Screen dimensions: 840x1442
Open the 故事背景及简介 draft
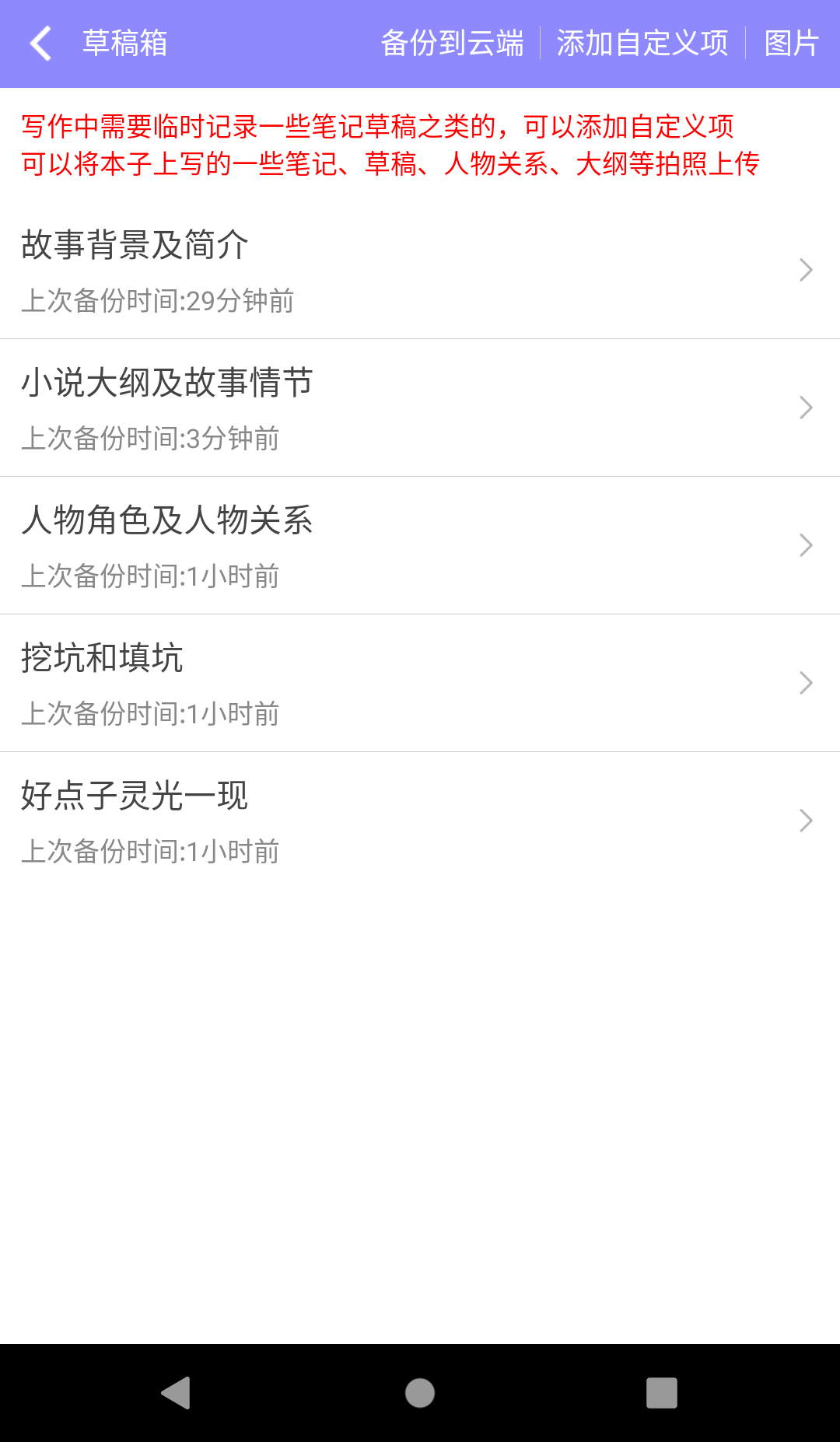(x=420, y=270)
